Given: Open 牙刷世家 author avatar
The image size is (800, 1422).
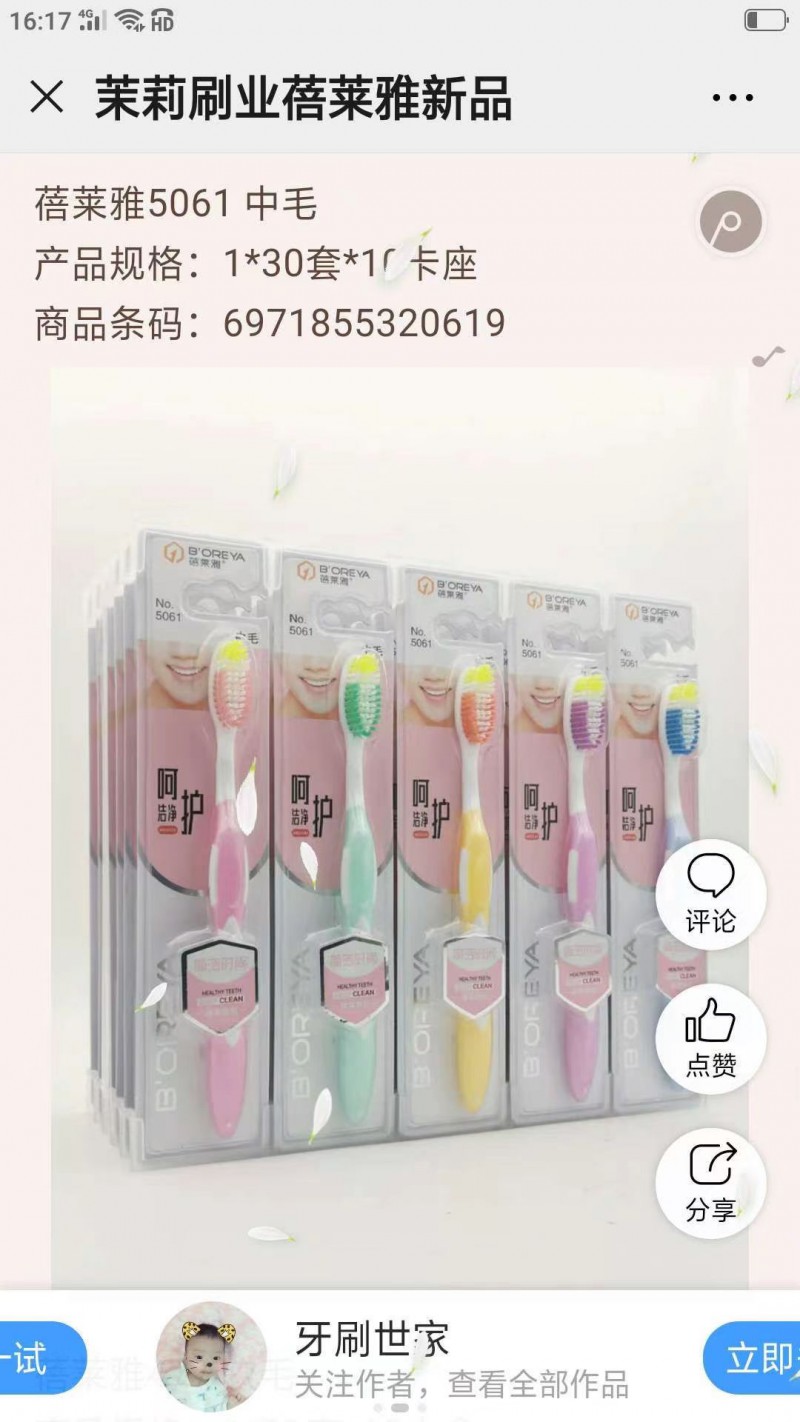Looking at the screenshot, I should point(211,1356).
